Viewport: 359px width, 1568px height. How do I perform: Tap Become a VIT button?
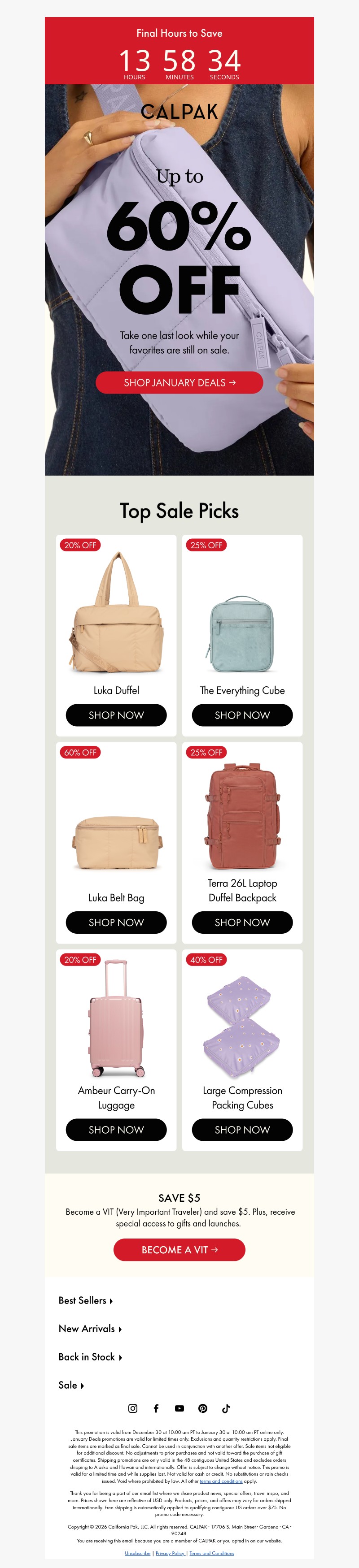(x=179, y=1250)
